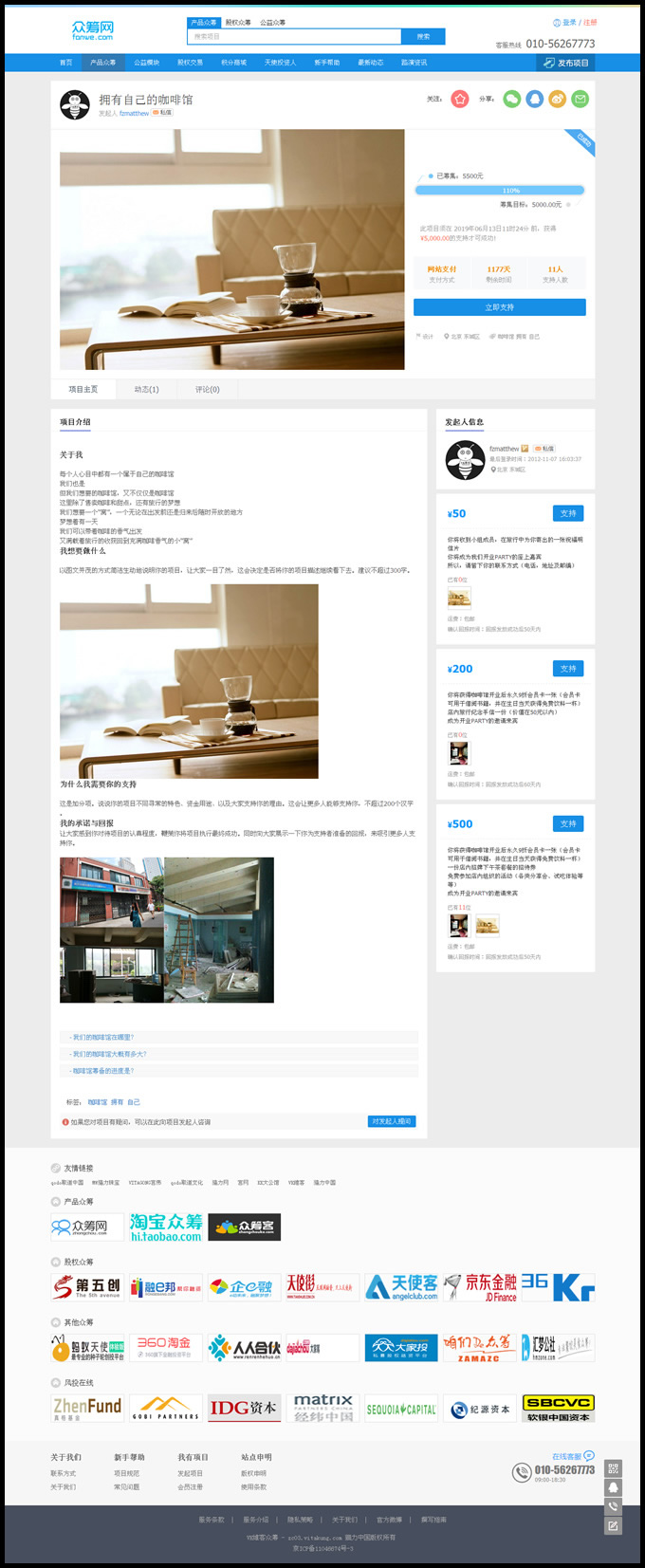The width and height of the screenshot is (645, 1568).
Task: Open the 登录 login link
Action: click(x=569, y=22)
